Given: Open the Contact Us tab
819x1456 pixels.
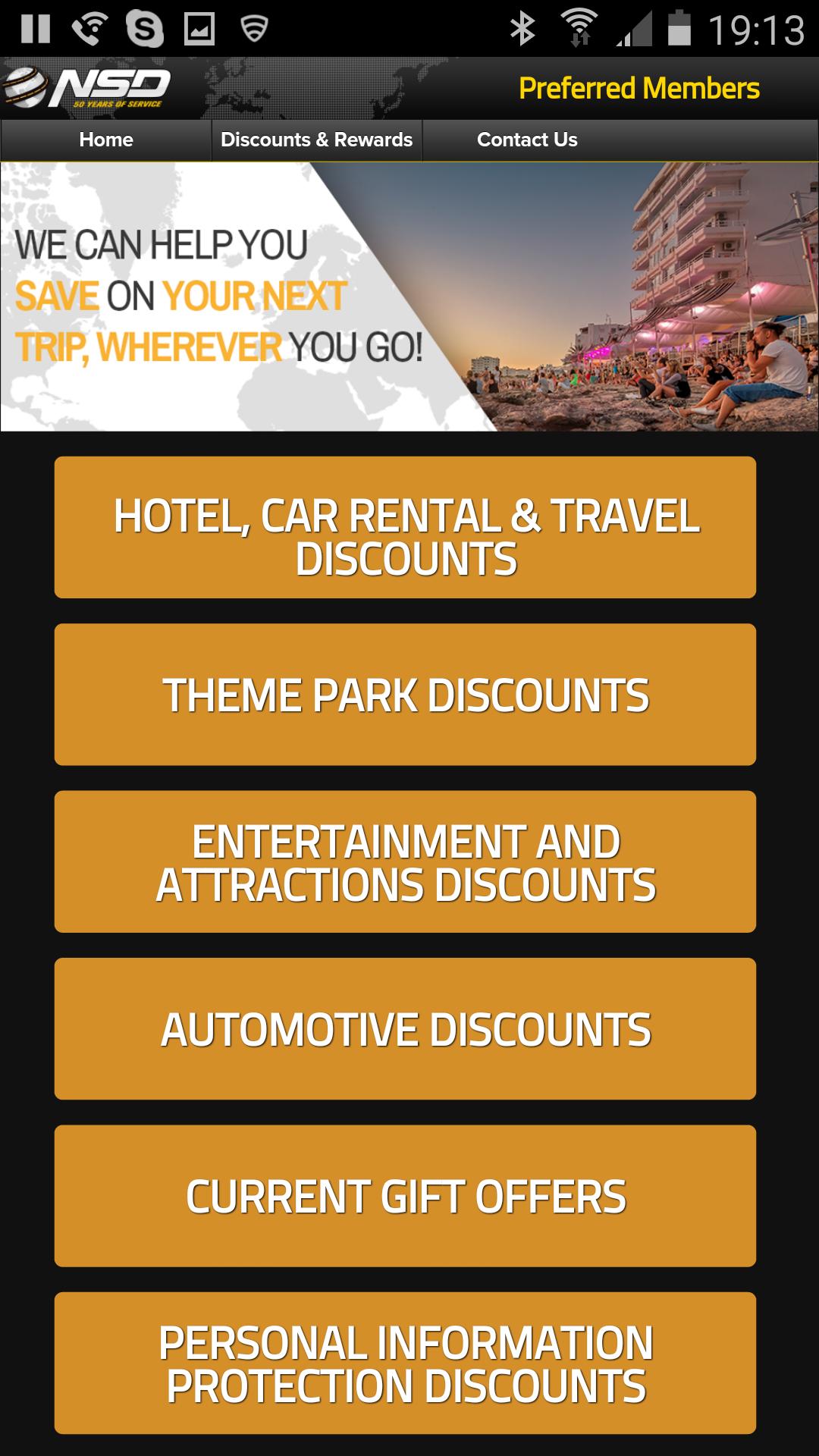Looking at the screenshot, I should [527, 140].
